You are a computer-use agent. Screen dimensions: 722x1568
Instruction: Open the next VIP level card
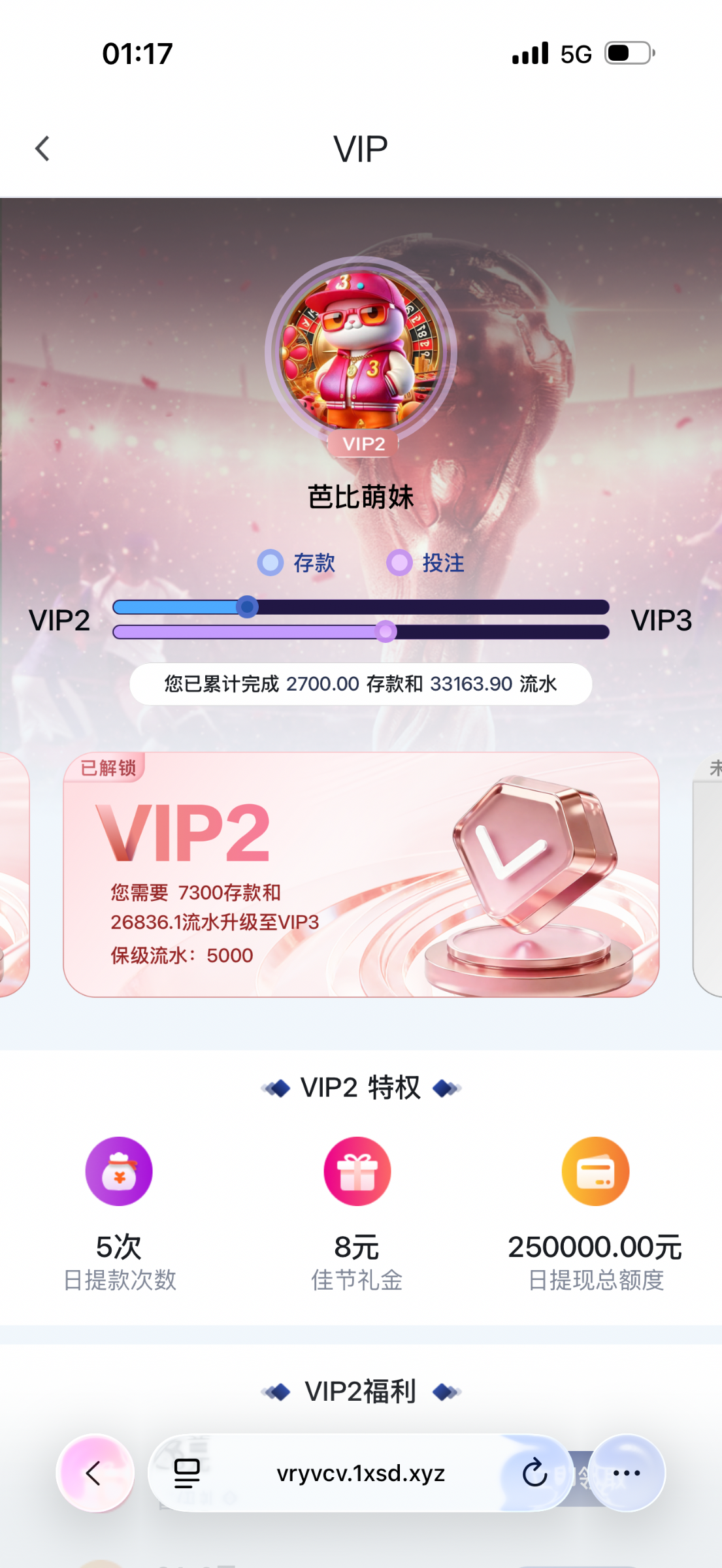[x=709, y=874]
